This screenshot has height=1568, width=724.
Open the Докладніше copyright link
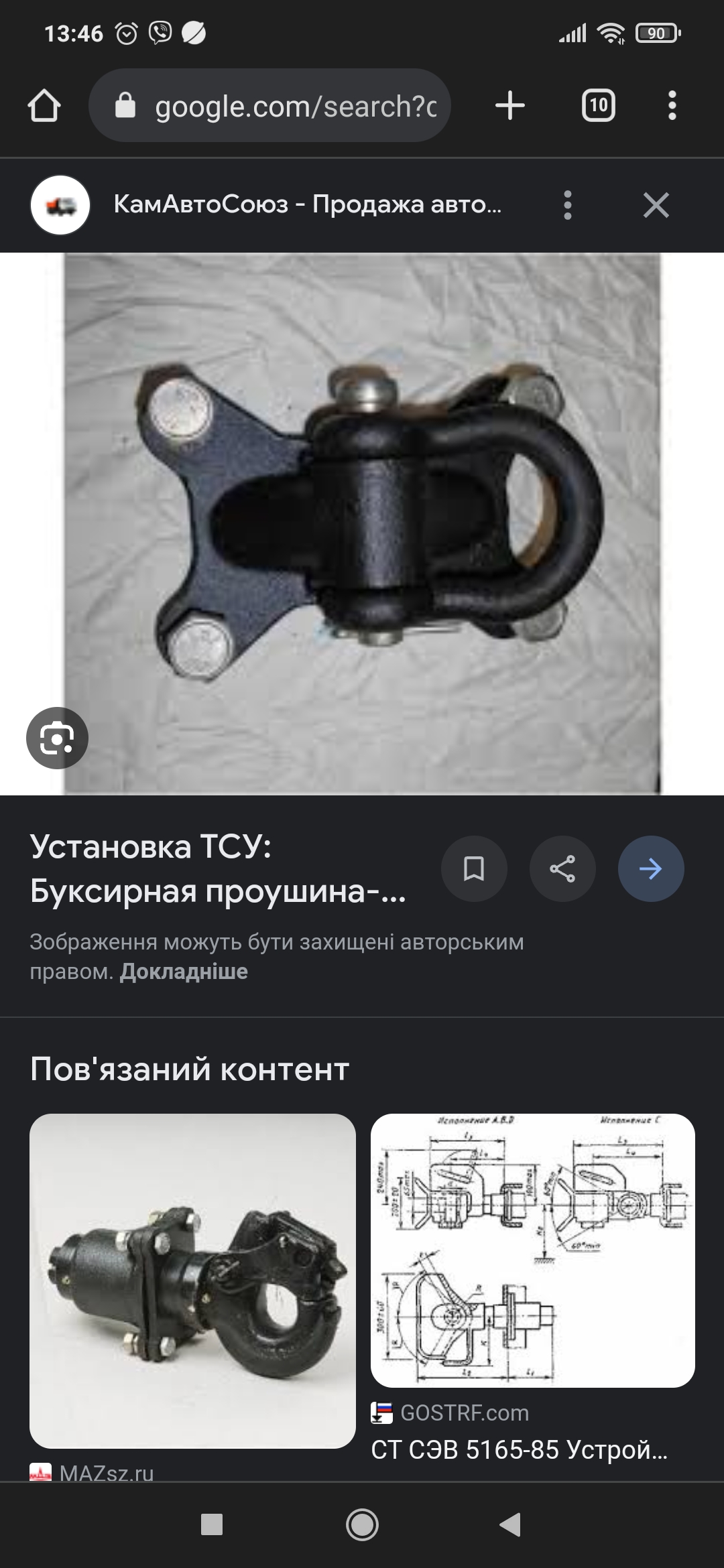point(184,971)
